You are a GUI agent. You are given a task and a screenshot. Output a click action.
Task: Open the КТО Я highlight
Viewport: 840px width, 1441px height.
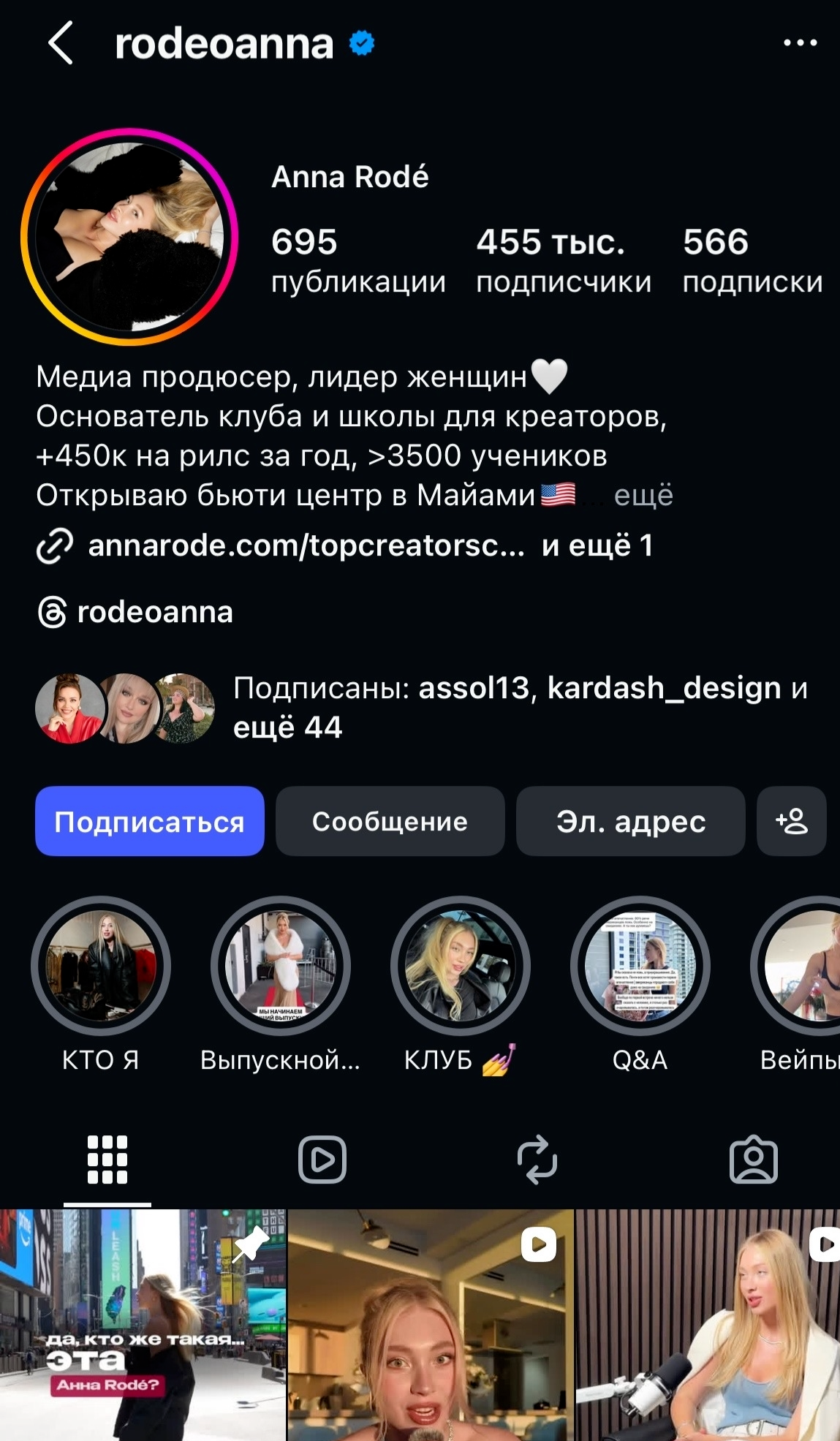pos(101,966)
